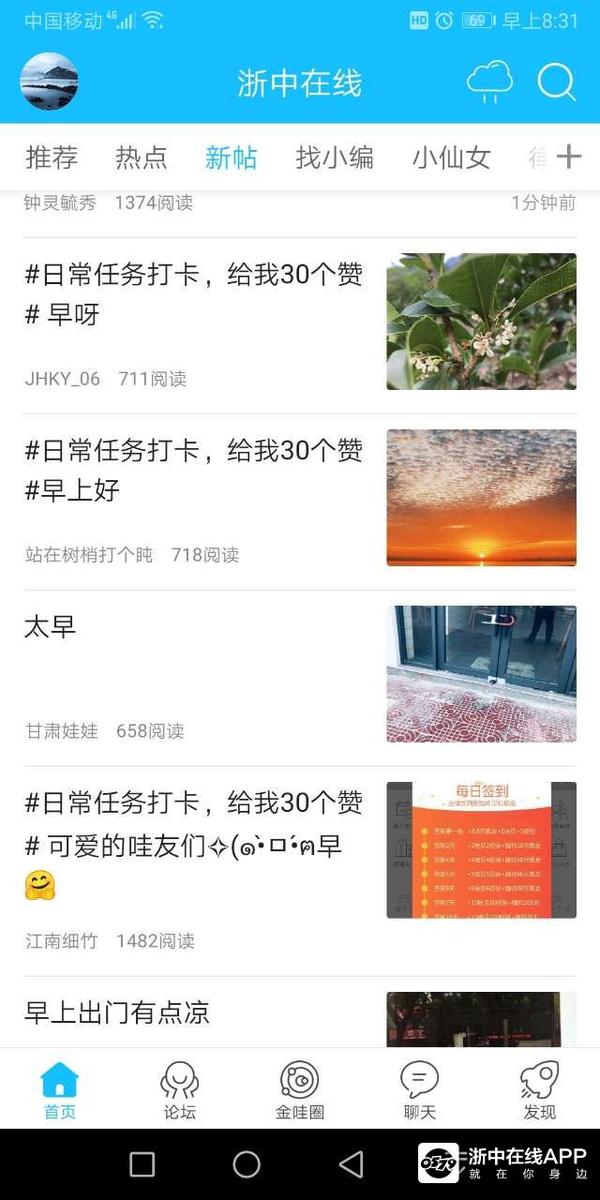600x1200 pixels.
Task: Open the profile avatar
Action: [49, 81]
